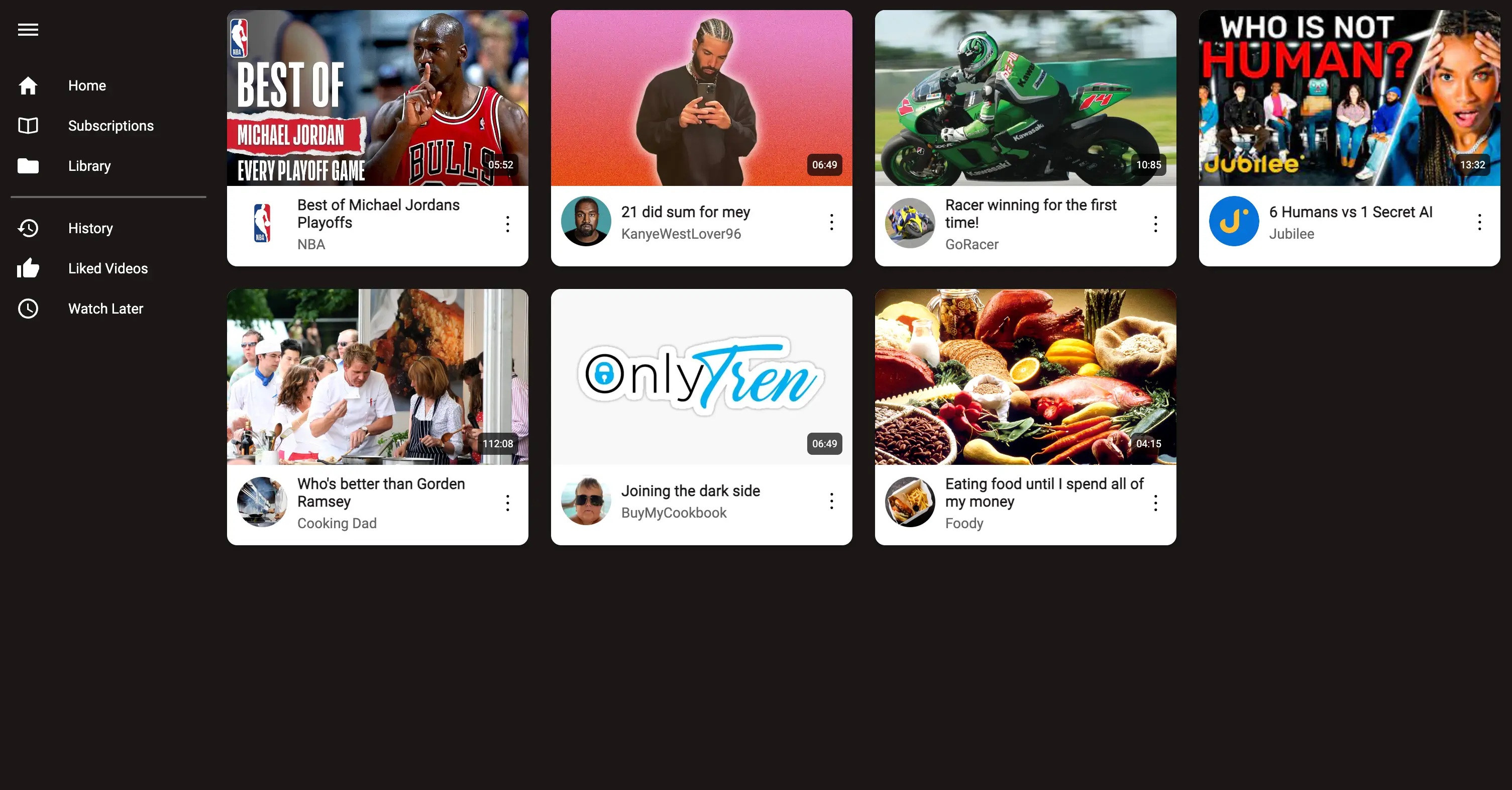Screen dimensions: 1512x790
Task: Play Eating food until I spend all video
Action: 1025,376
